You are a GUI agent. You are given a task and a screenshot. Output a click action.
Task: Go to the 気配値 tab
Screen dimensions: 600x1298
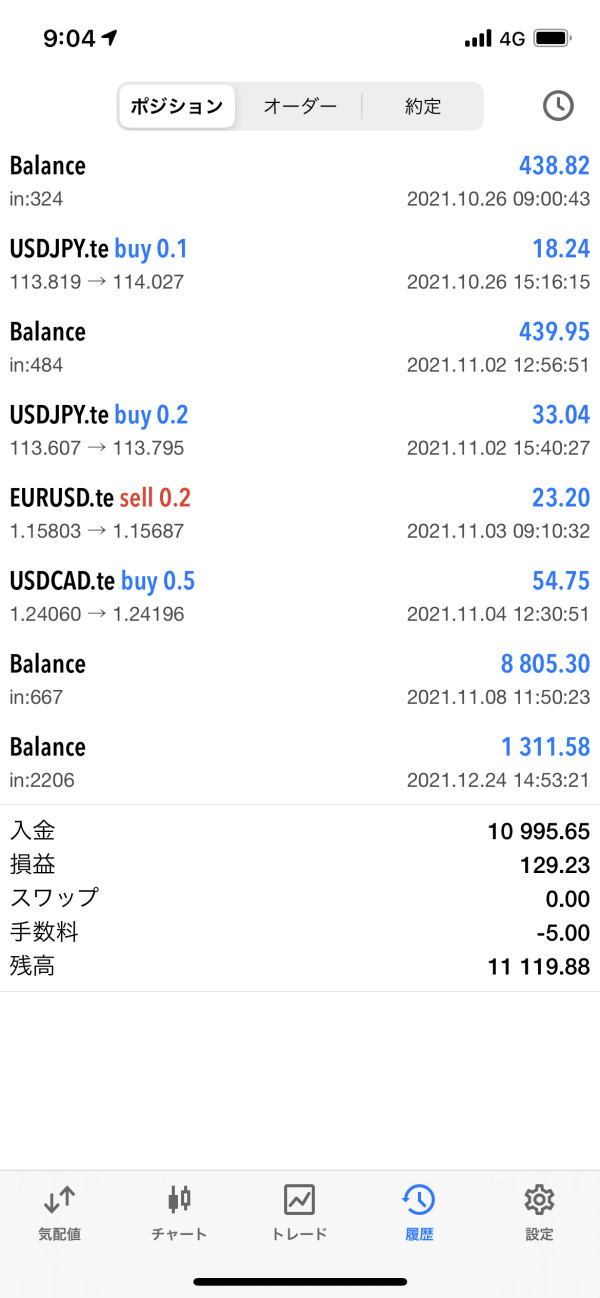[60, 1212]
